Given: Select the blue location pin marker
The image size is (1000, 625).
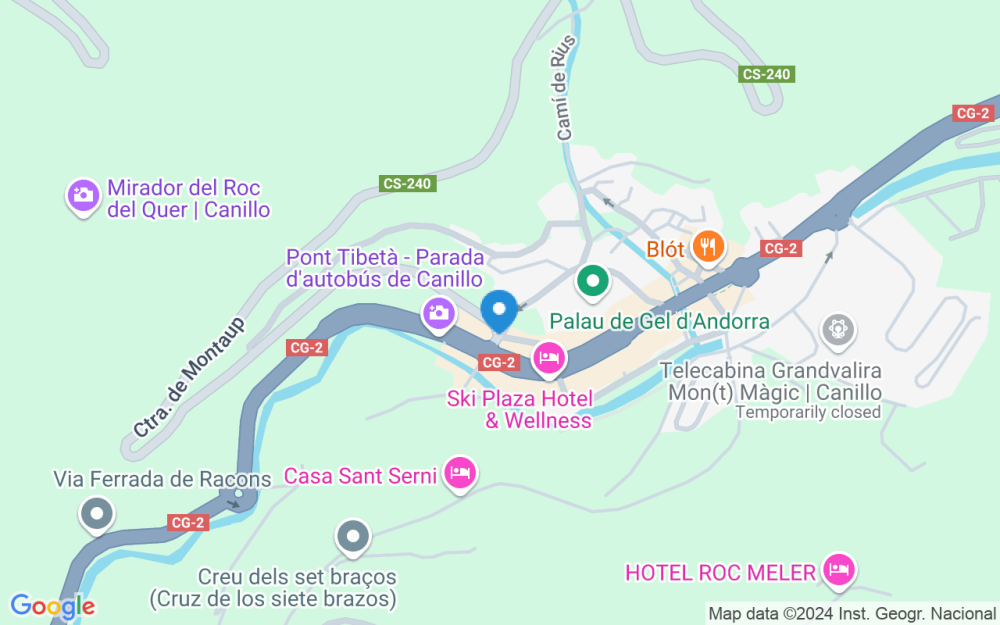Looking at the screenshot, I should point(499,311).
